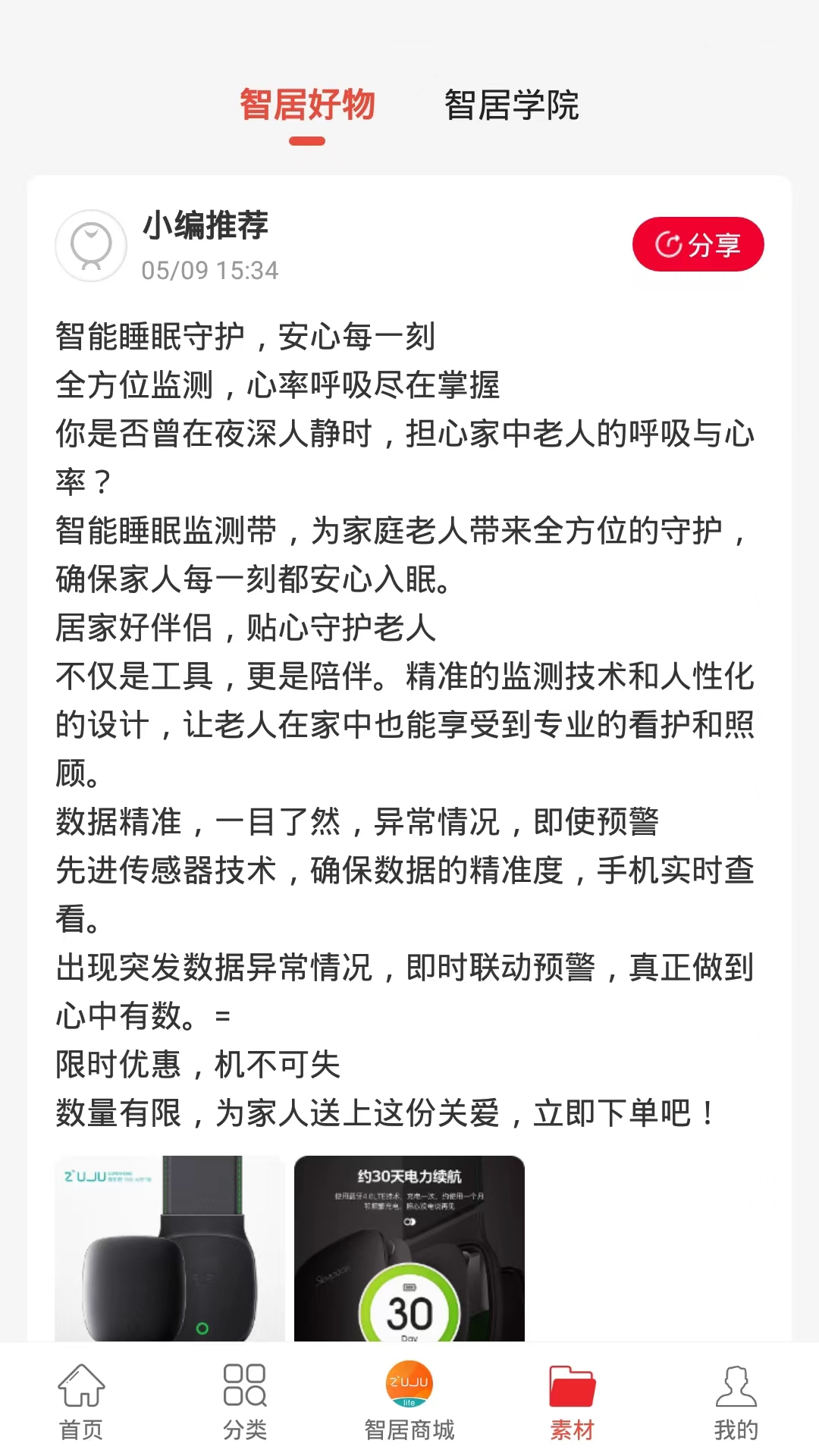This screenshot has height=1456, width=819.
Task: Open the sleep monitor belt product photo
Action: [170, 1248]
